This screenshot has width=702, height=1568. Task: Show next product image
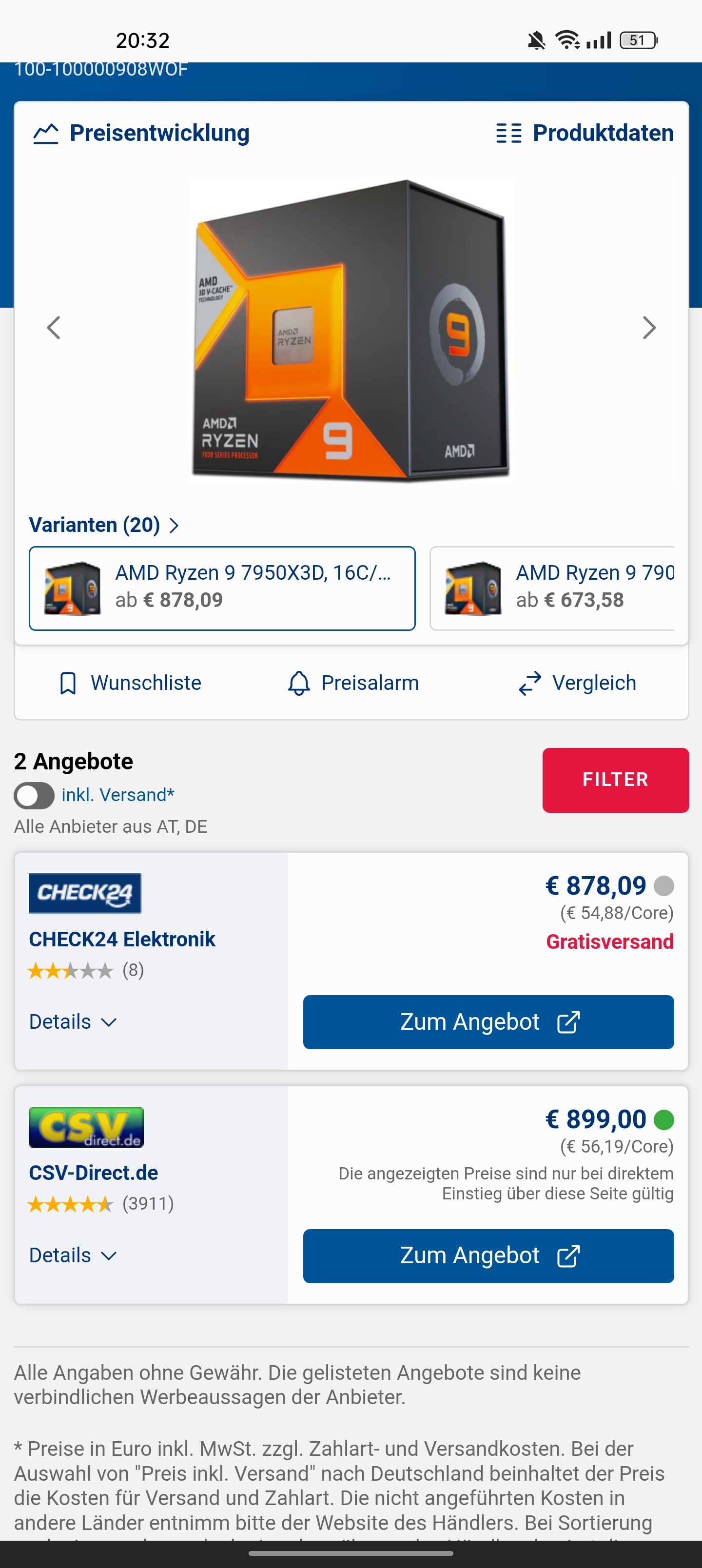pyautogui.click(x=649, y=328)
